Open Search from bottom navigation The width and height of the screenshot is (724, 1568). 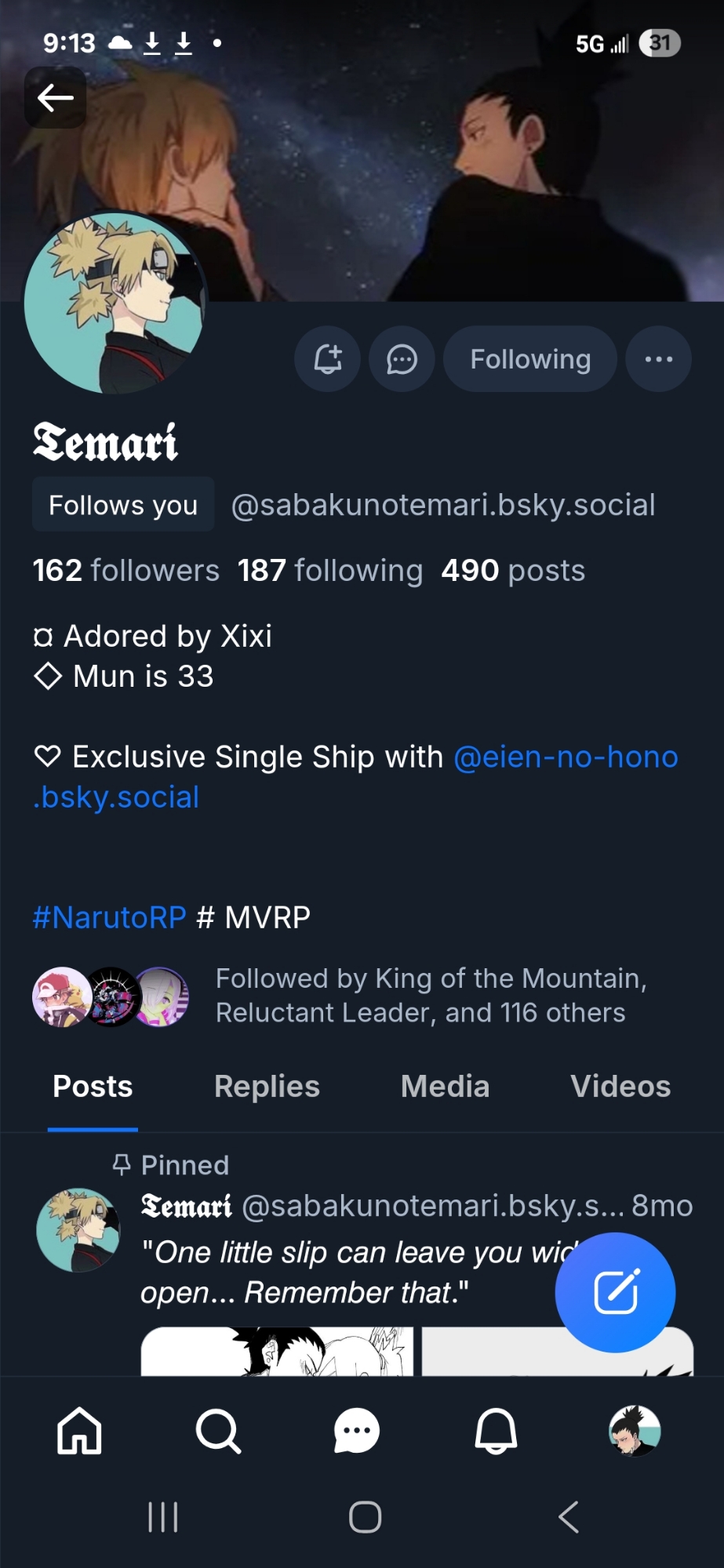218,1431
